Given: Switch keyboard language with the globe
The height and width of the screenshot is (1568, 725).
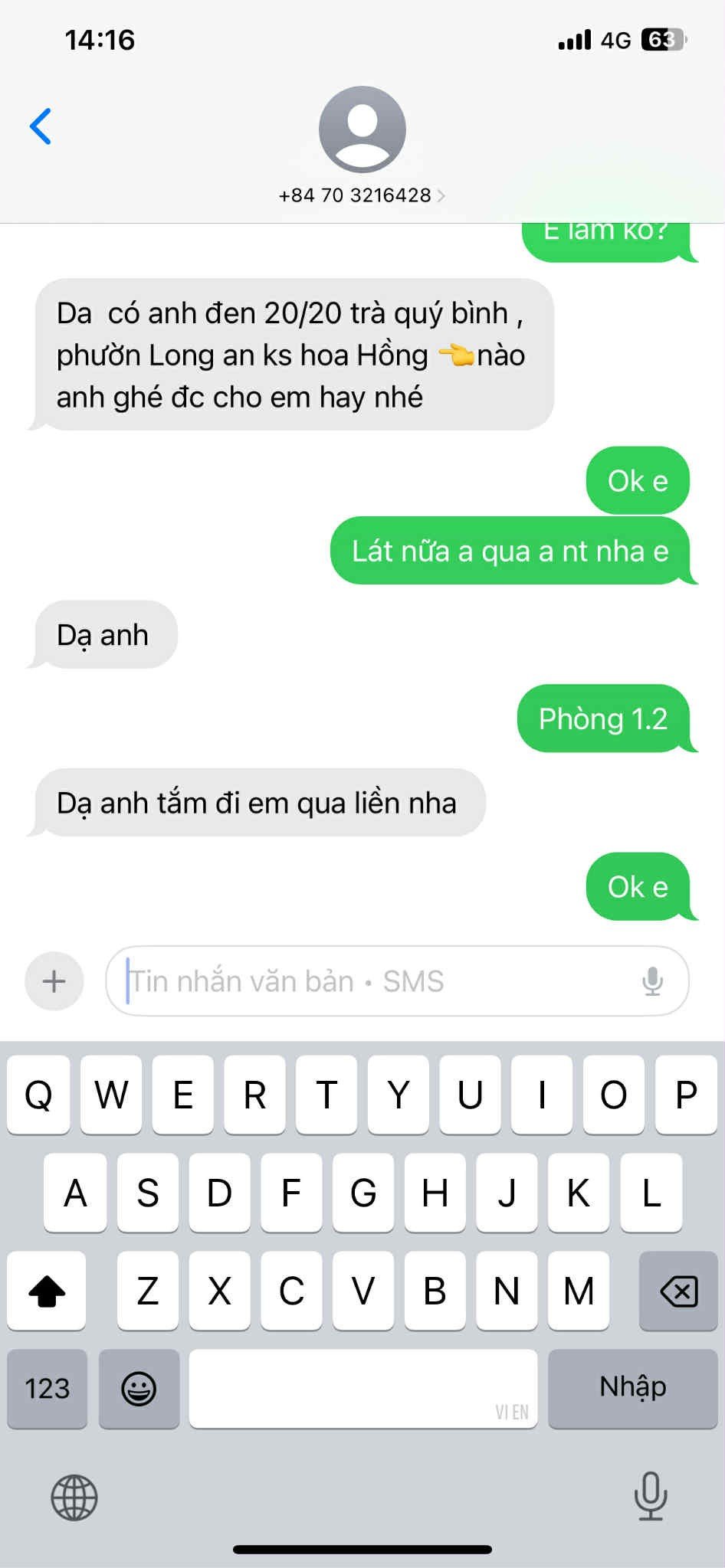Looking at the screenshot, I should [74, 1498].
